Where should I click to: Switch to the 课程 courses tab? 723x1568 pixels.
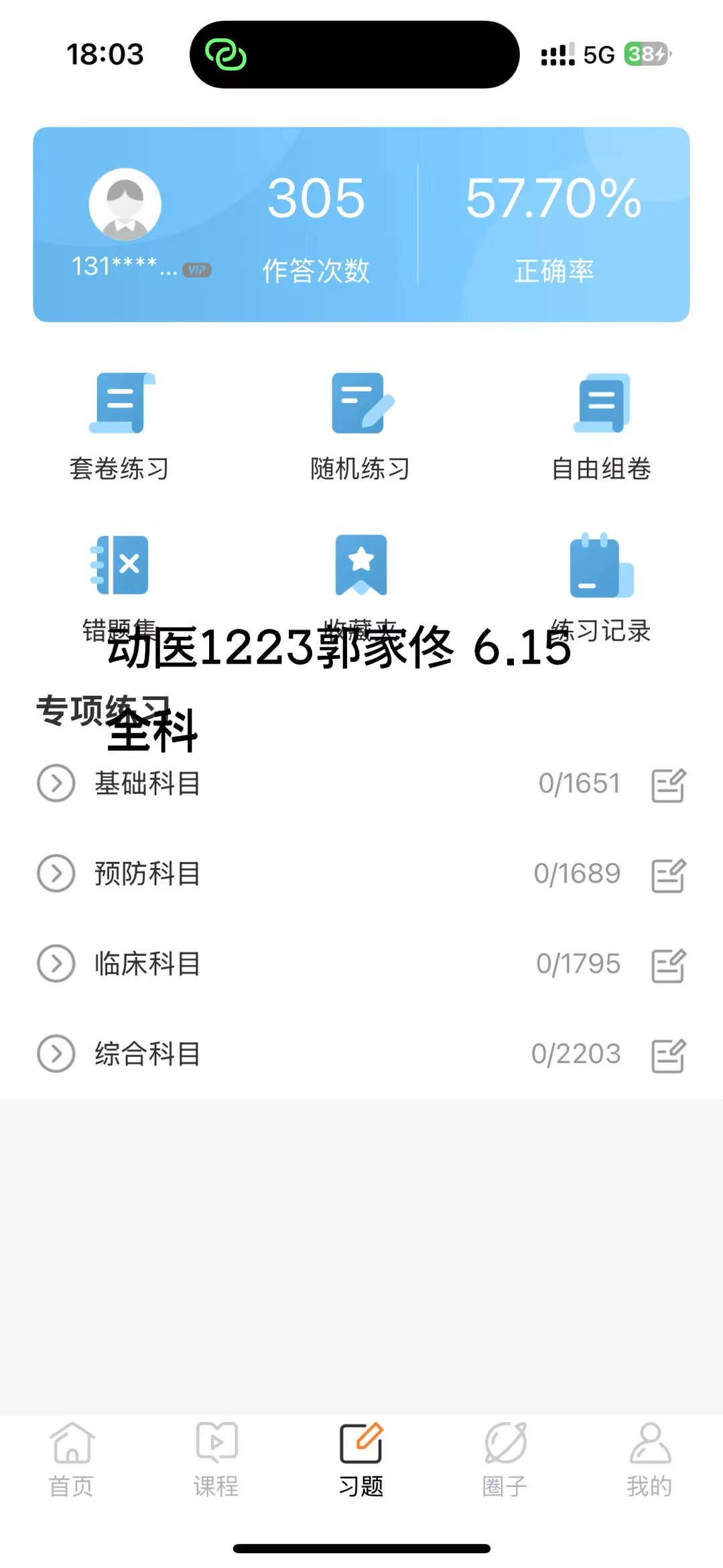pyautogui.click(x=216, y=1459)
